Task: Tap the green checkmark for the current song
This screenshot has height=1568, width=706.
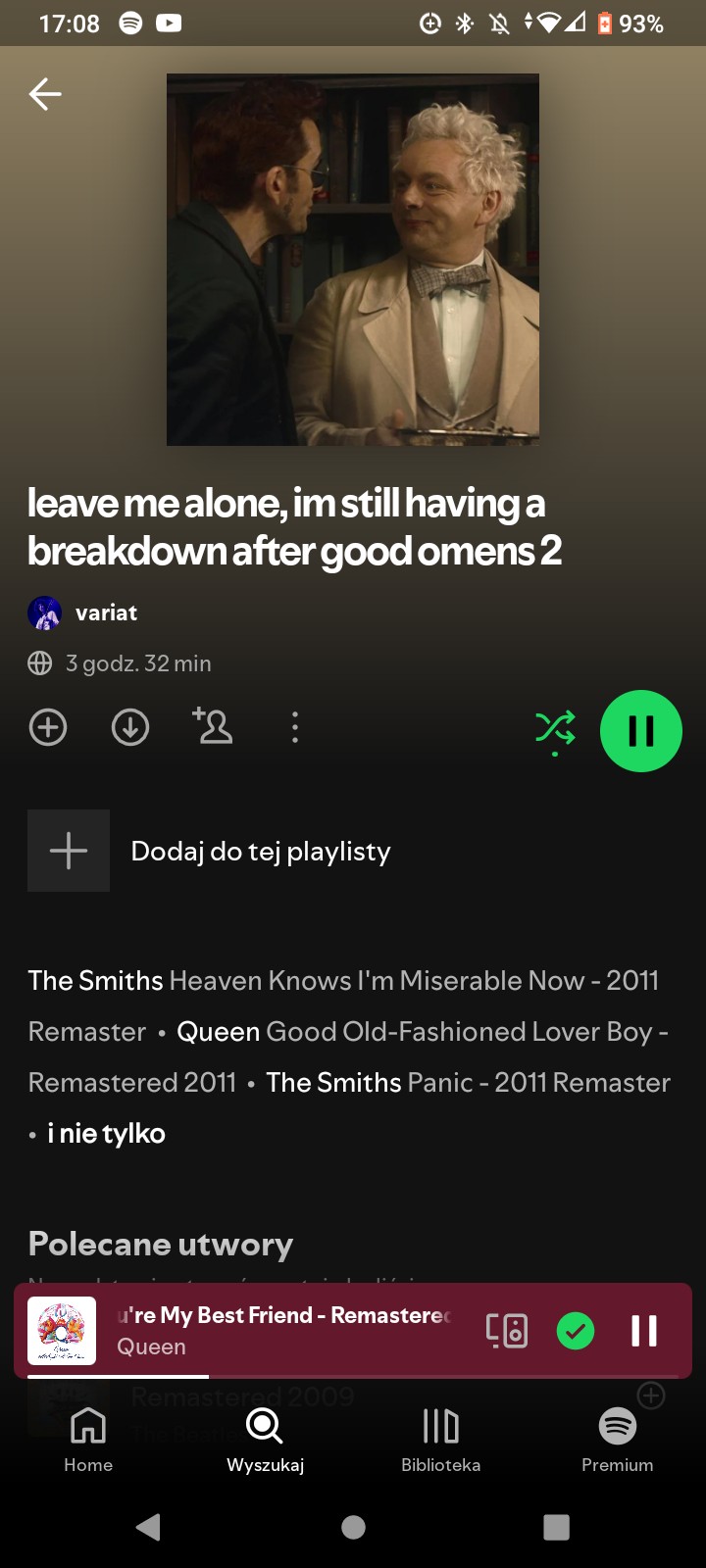Action: 576,1331
